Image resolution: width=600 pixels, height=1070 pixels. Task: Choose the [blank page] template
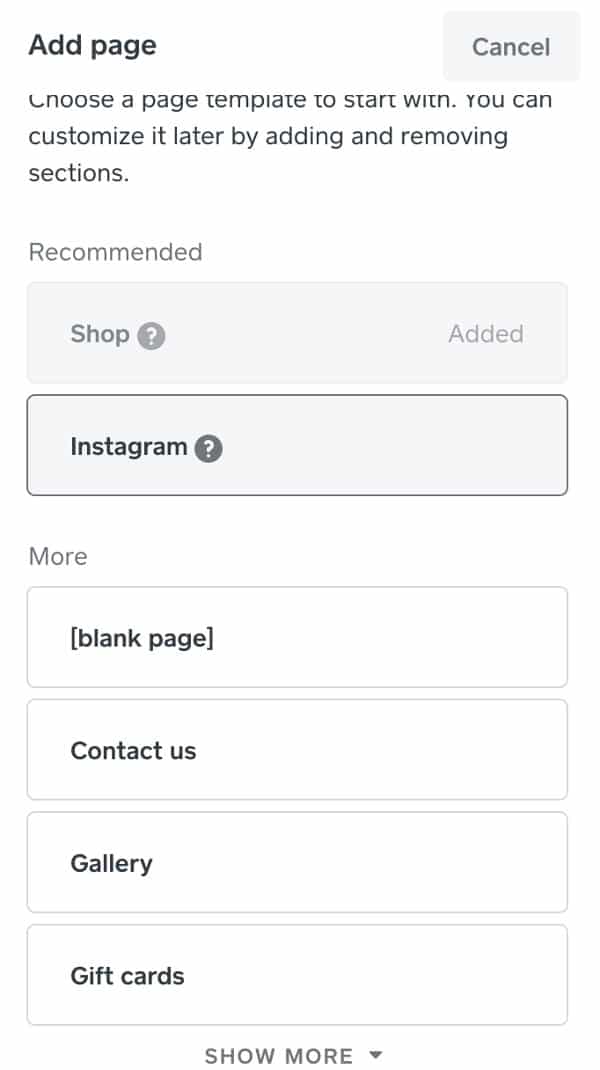click(297, 637)
